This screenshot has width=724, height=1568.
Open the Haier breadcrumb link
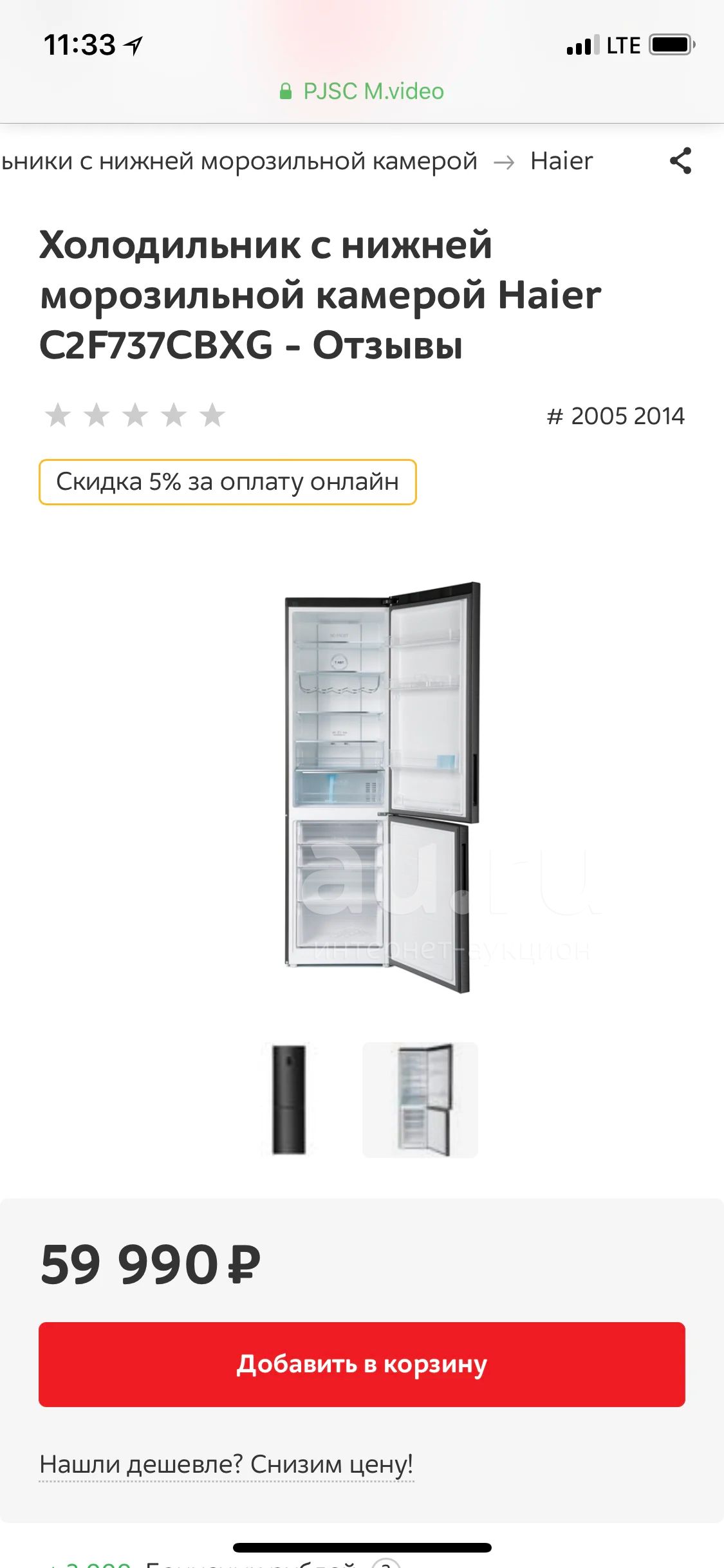[561, 161]
